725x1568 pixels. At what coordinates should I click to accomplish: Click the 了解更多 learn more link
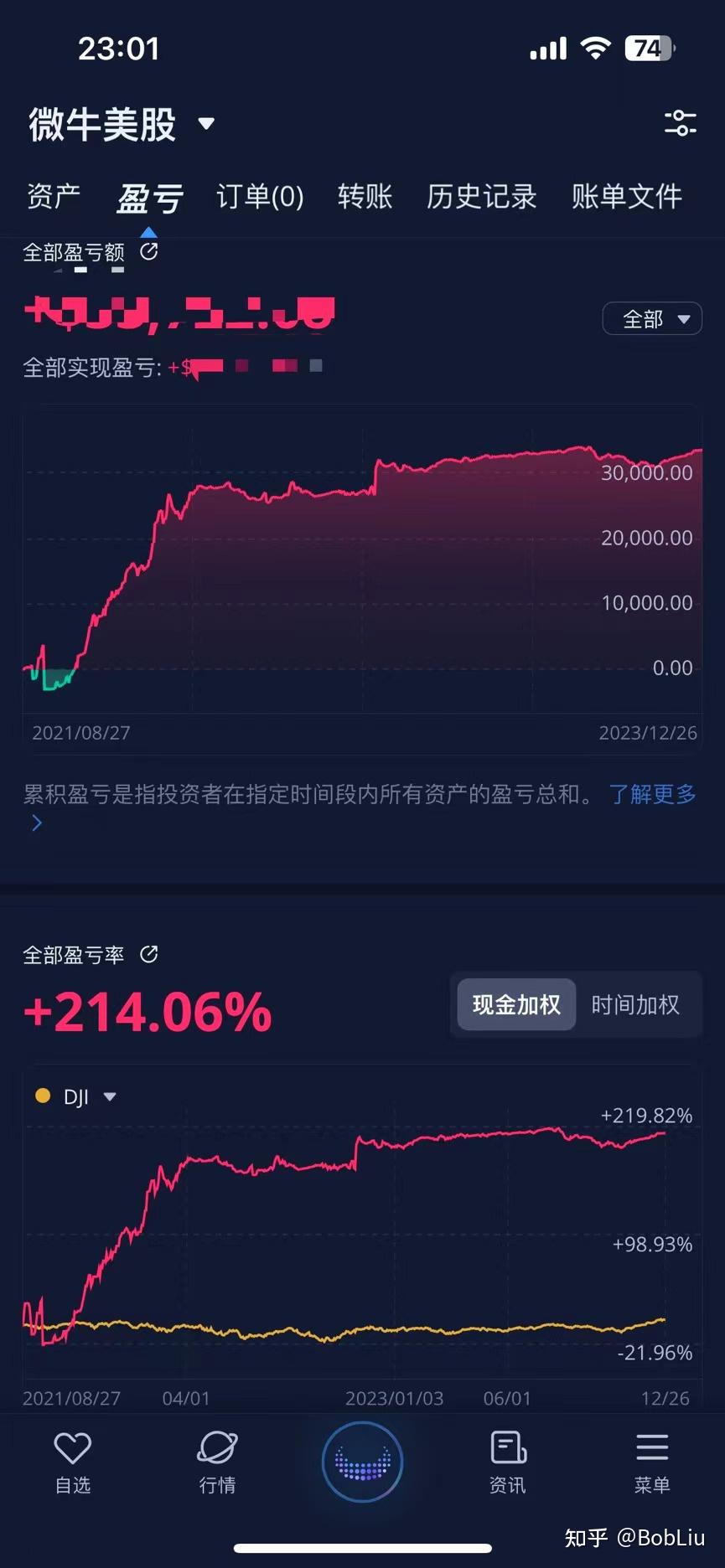point(653,794)
